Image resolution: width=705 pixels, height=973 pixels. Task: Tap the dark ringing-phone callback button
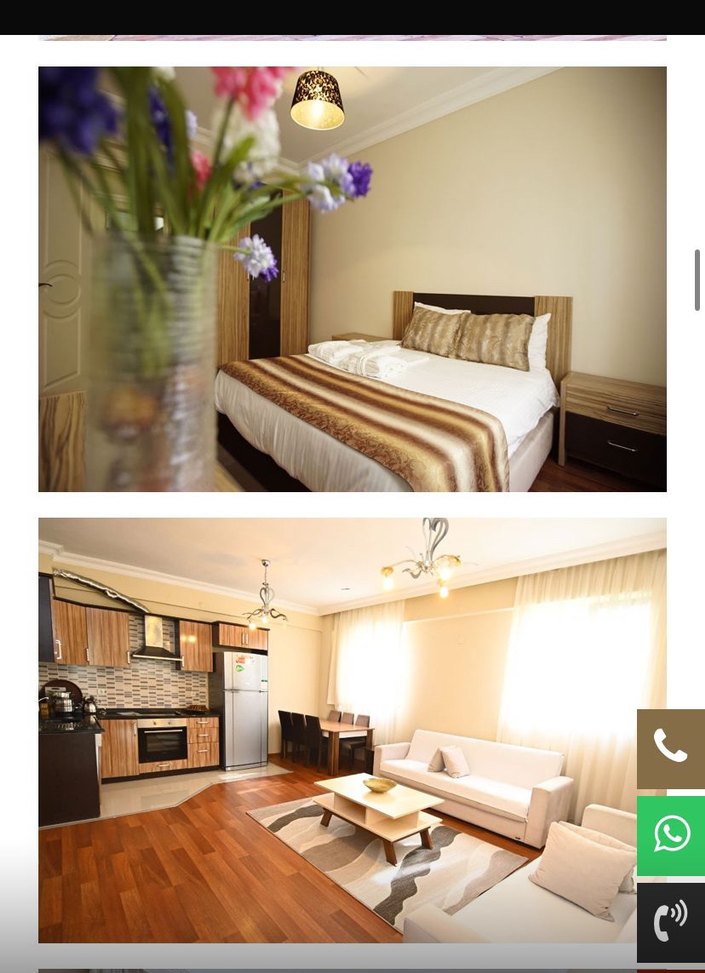coord(671,921)
